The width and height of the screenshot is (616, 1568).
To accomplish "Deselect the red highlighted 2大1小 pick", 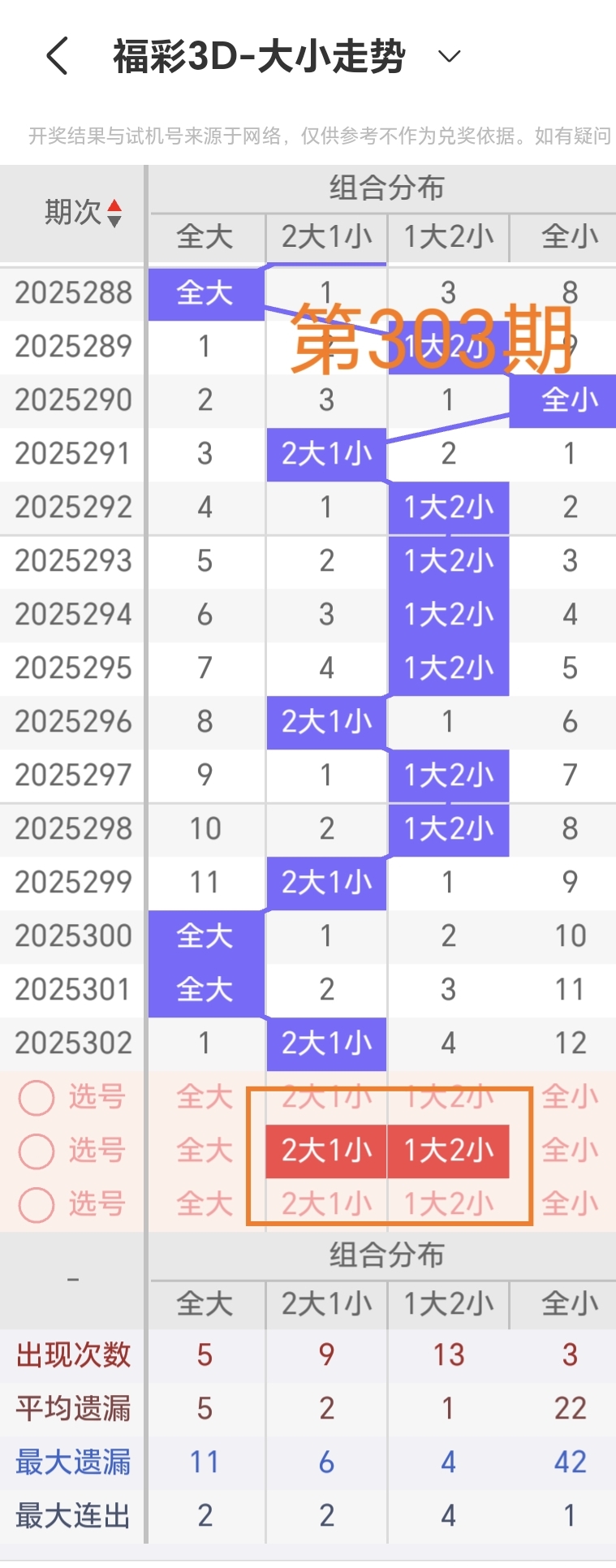I will pyautogui.click(x=325, y=1151).
